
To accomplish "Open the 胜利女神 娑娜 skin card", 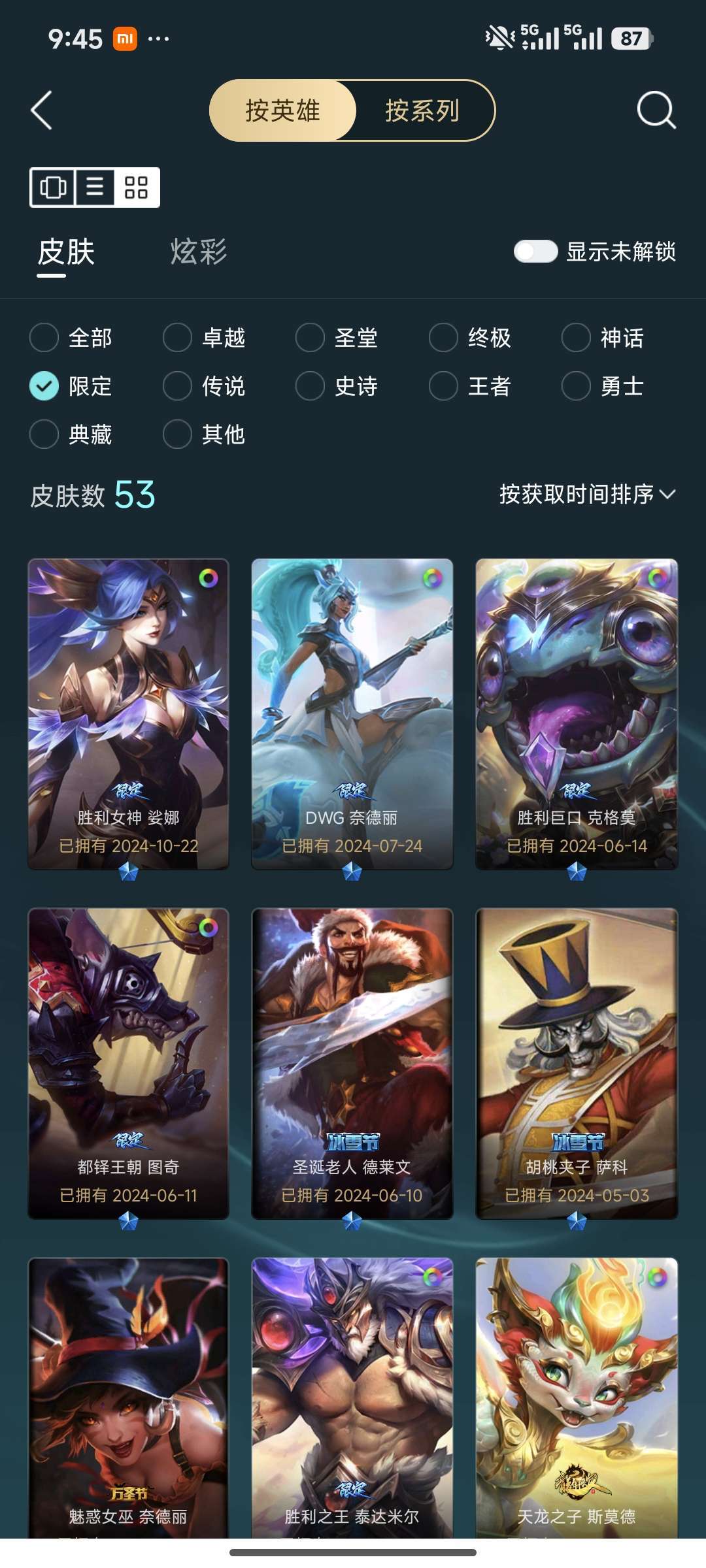I will point(129,713).
